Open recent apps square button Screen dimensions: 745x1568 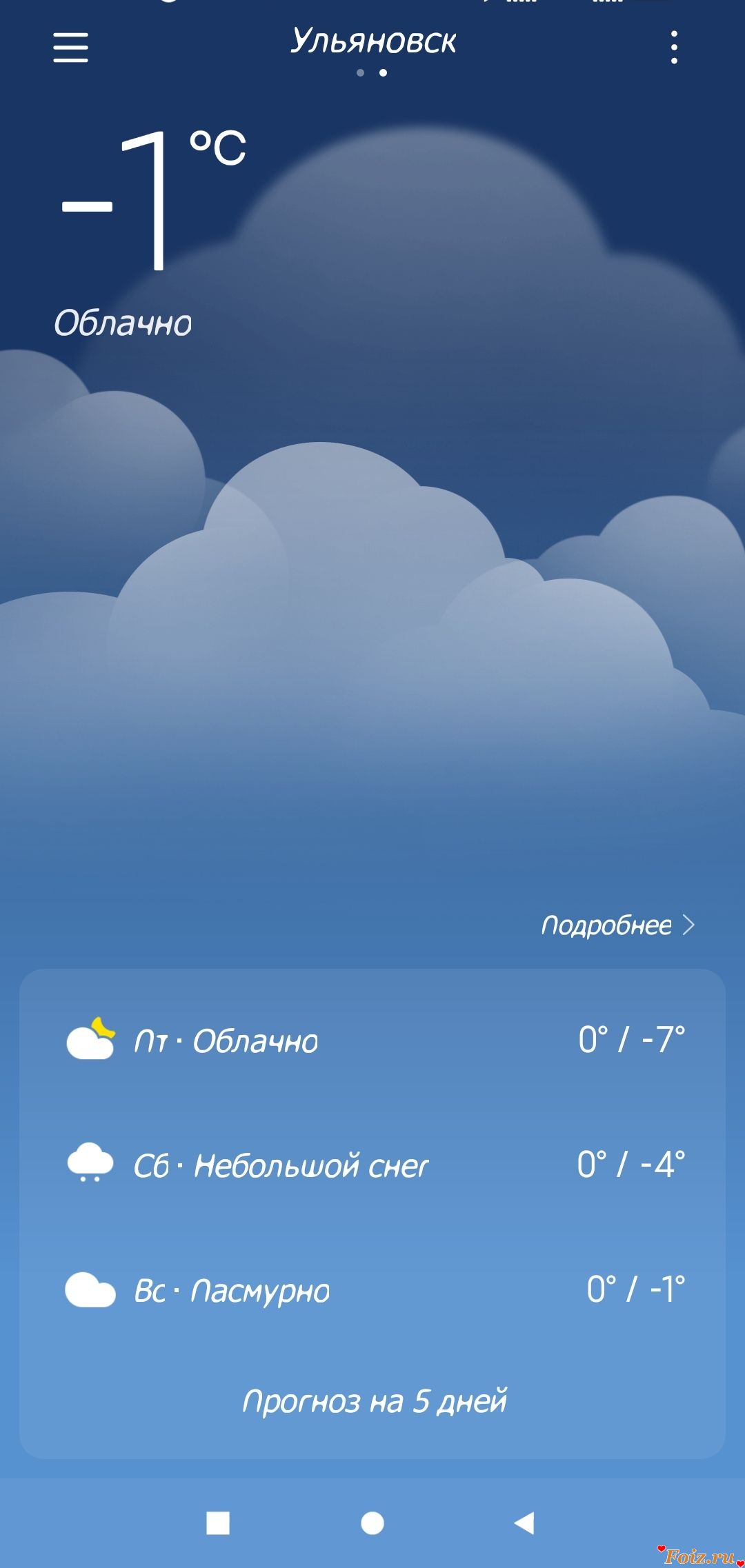click(x=218, y=1522)
